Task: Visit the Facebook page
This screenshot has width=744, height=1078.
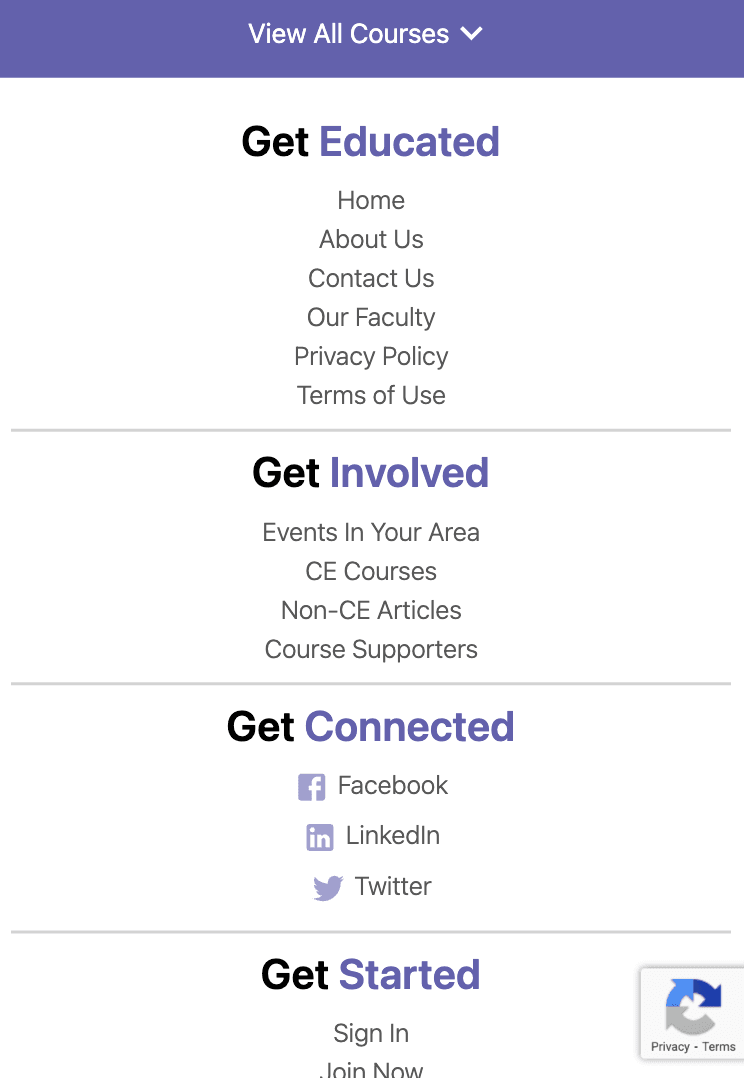Action: point(391,786)
